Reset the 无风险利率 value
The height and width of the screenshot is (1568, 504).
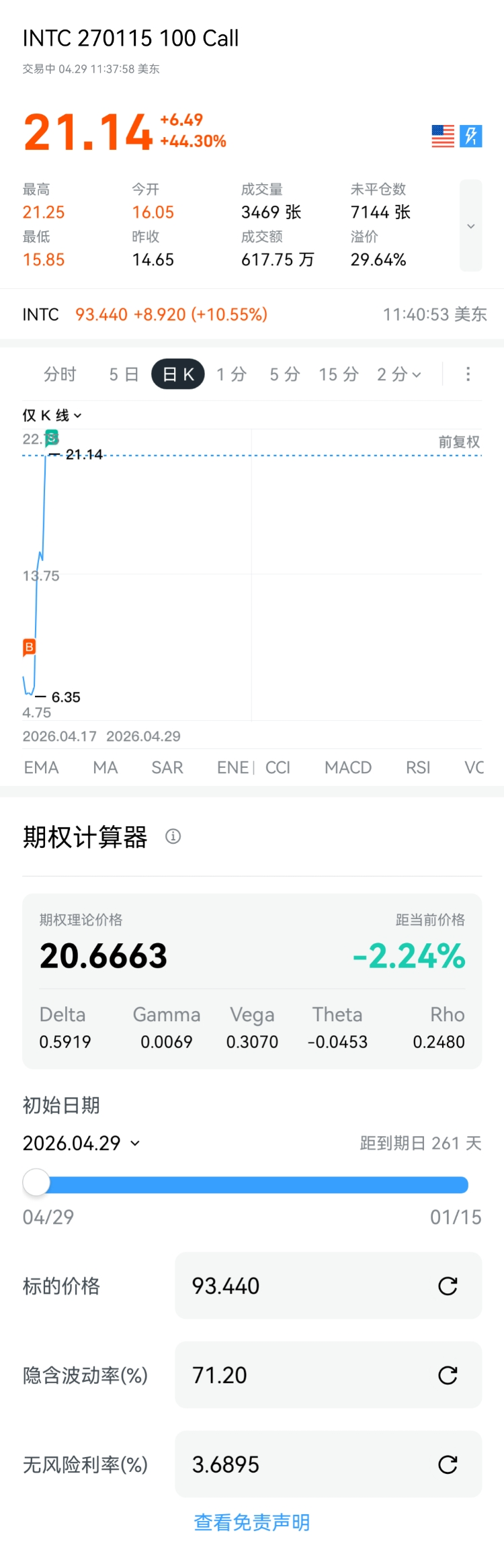(x=448, y=1465)
